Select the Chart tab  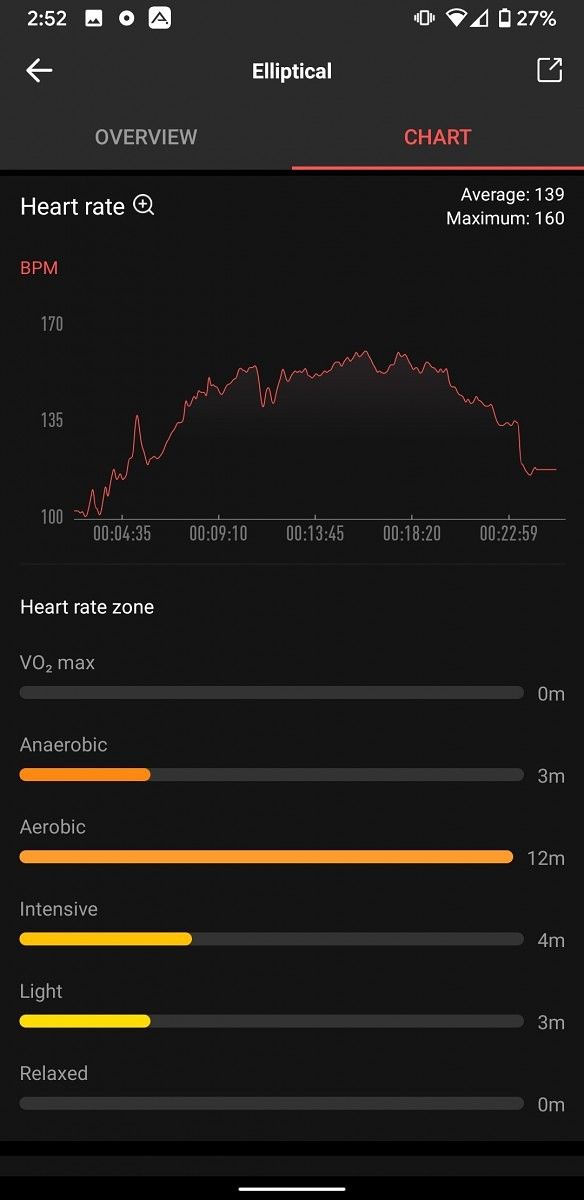click(x=438, y=137)
